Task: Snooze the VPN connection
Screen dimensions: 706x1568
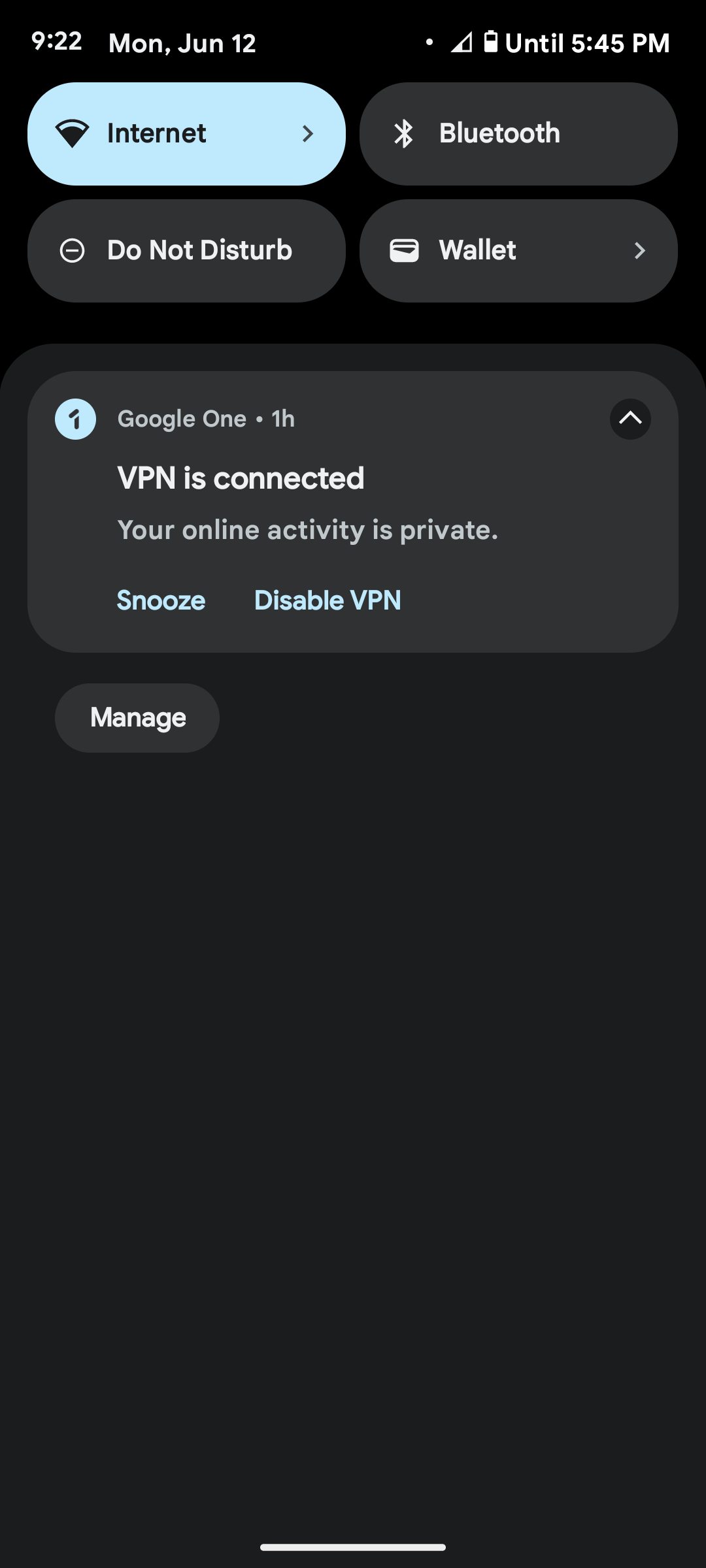Action: (161, 600)
